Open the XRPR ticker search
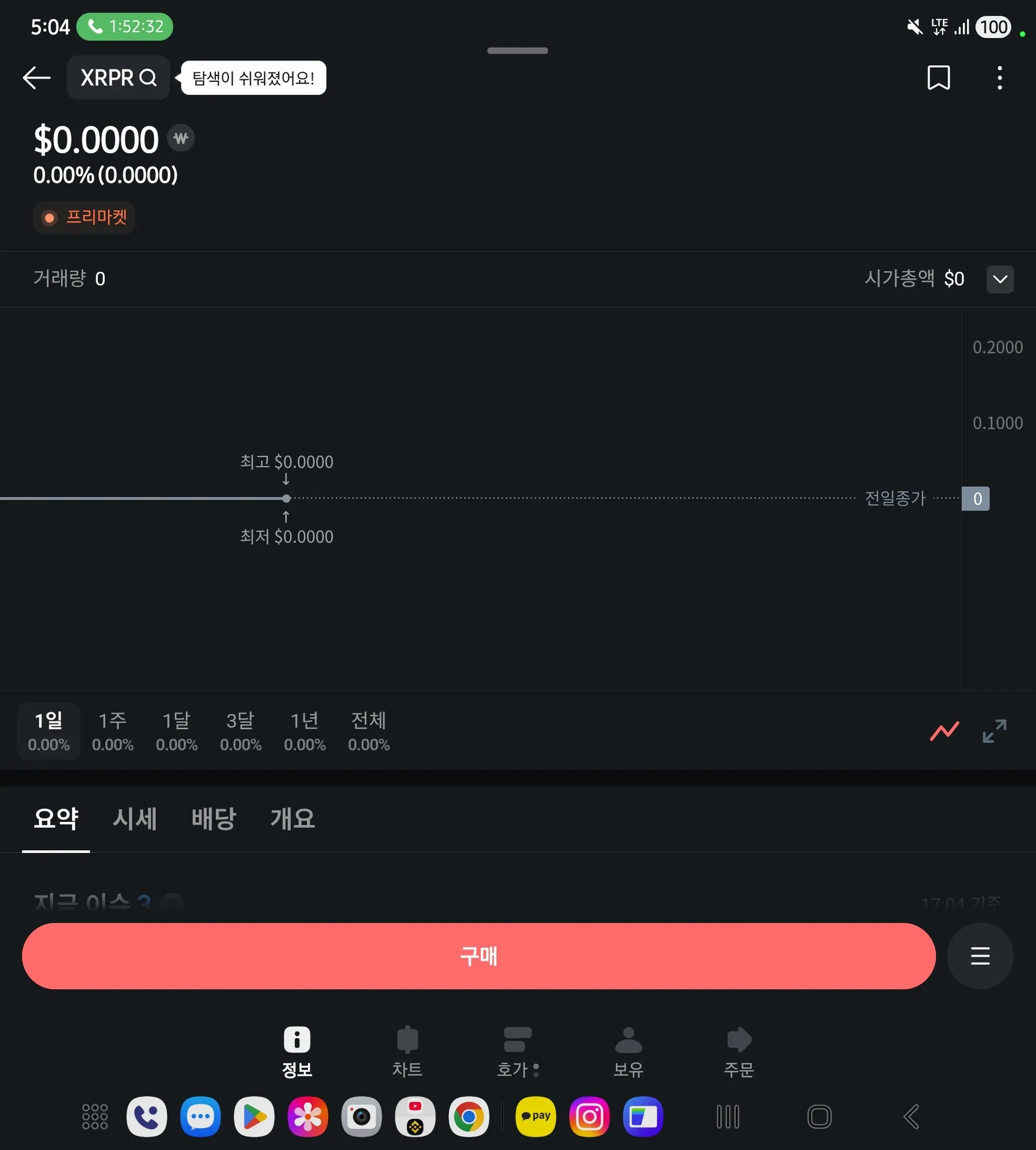The image size is (1036, 1150). coord(118,78)
